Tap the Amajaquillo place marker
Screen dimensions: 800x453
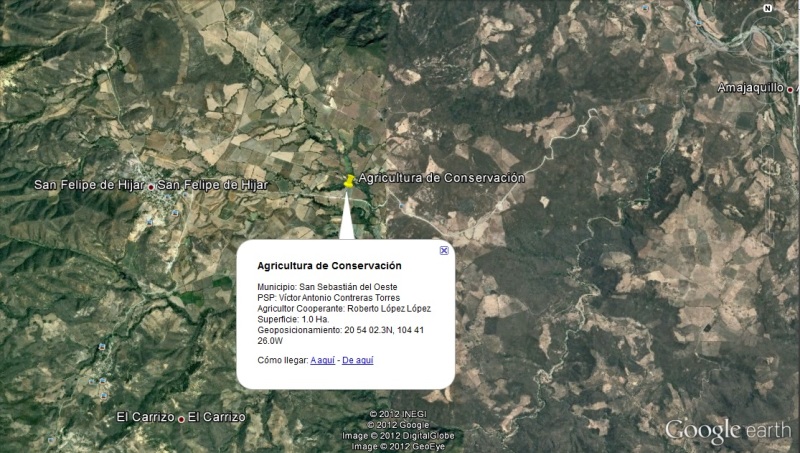[x=790, y=89]
